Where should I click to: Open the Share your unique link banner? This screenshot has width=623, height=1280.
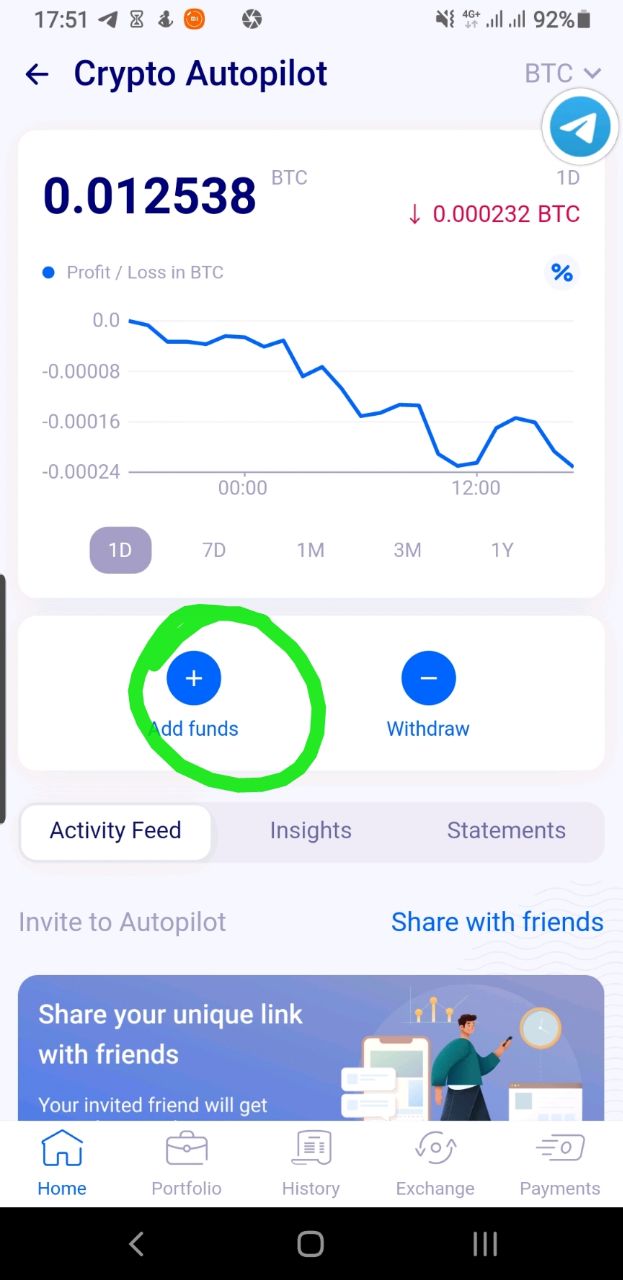click(x=311, y=1048)
